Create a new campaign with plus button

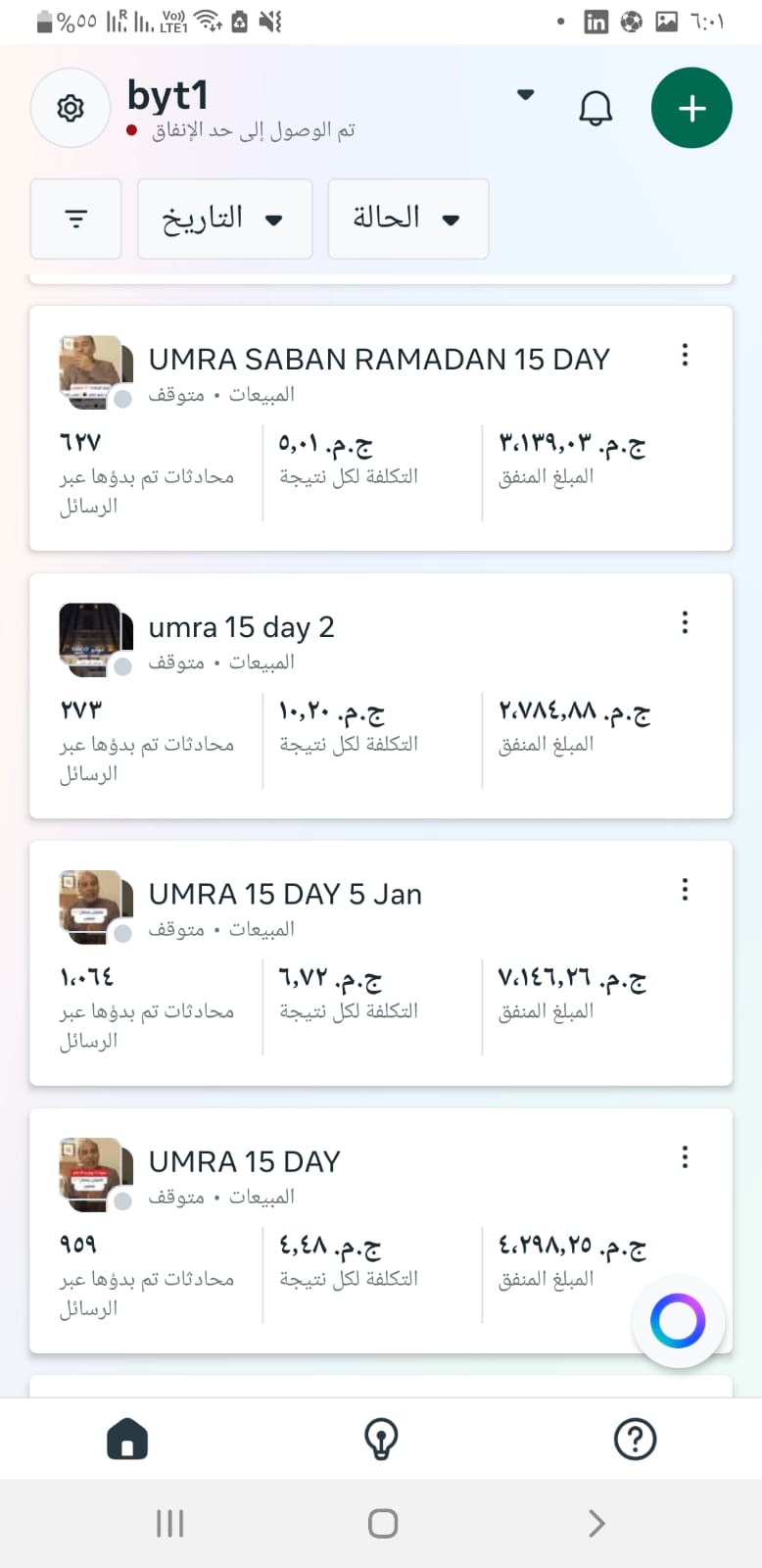click(691, 108)
